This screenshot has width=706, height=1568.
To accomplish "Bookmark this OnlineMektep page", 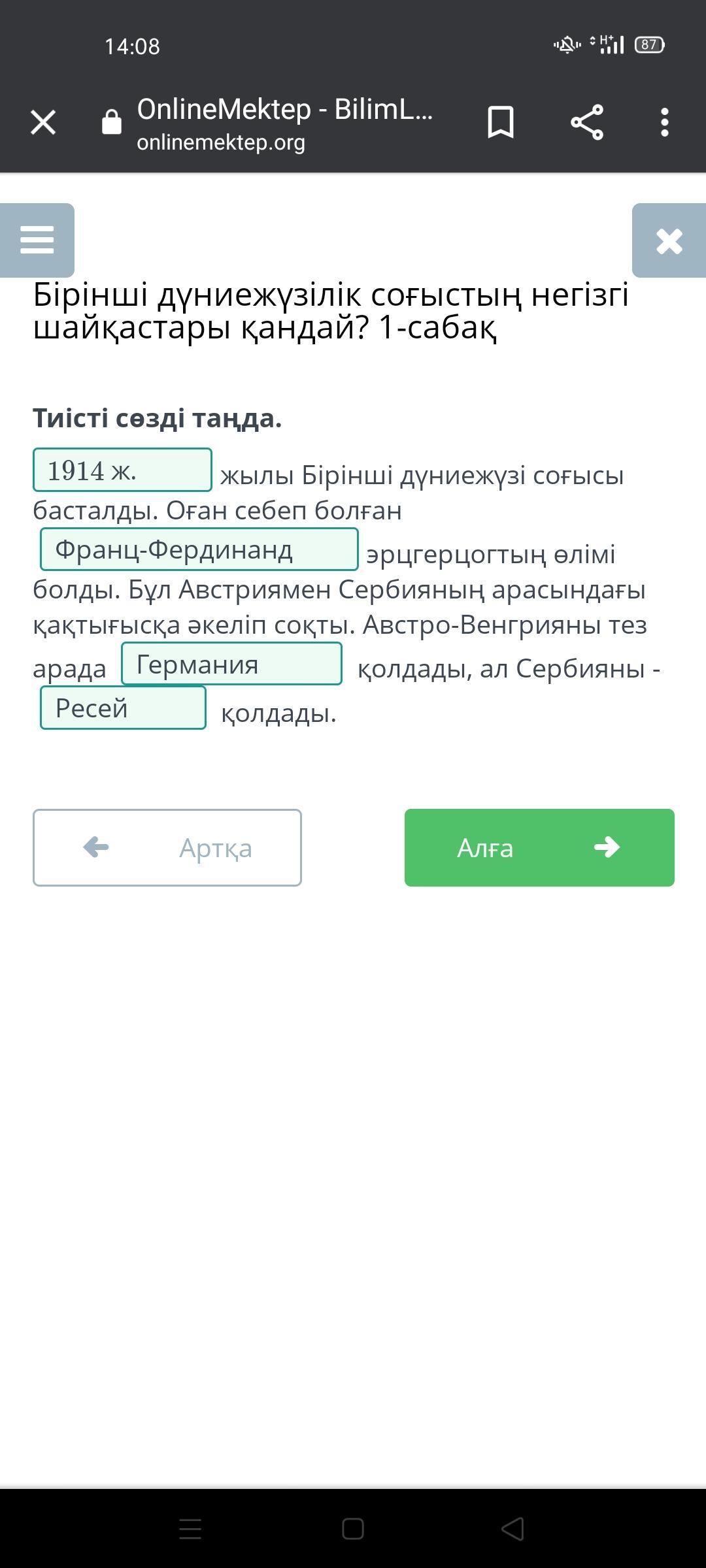I will click(501, 122).
